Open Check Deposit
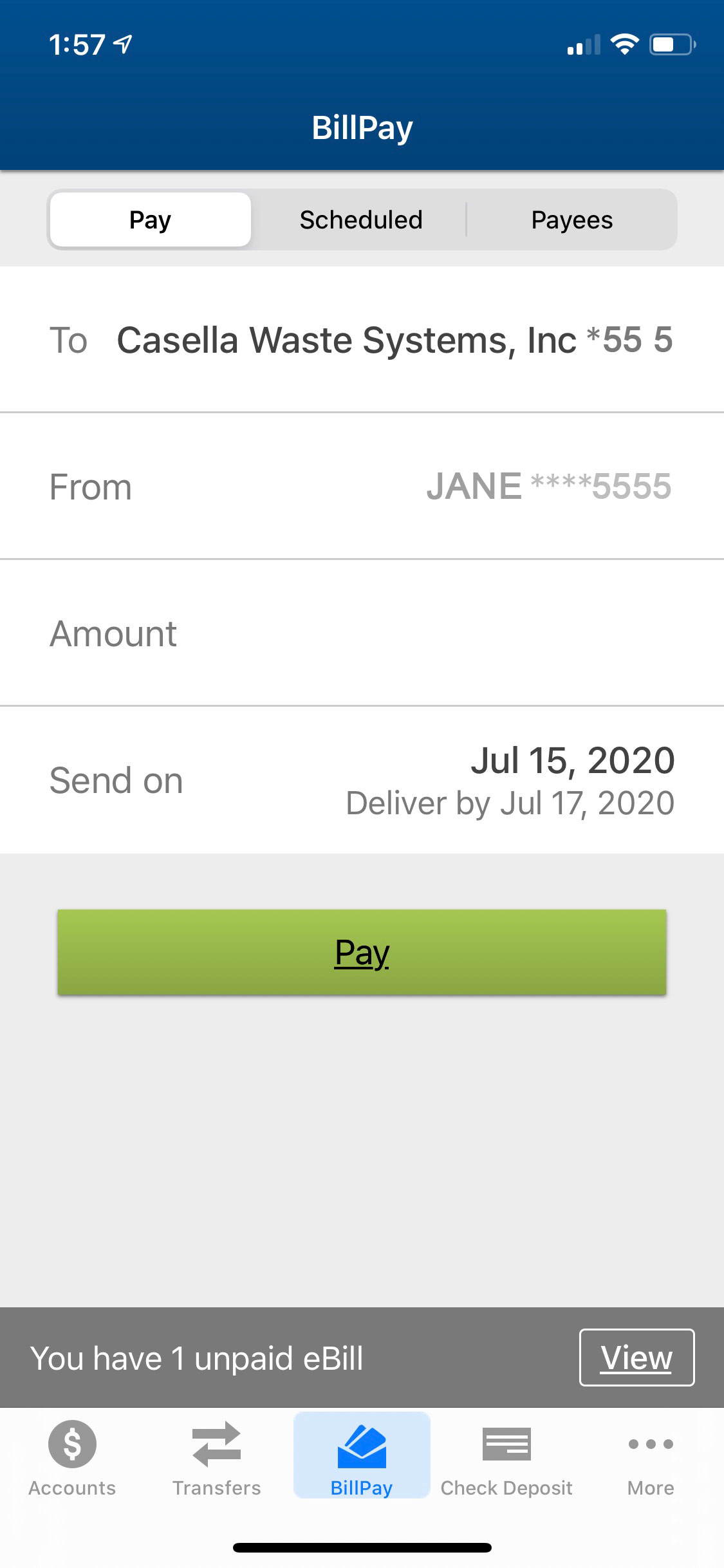The width and height of the screenshot is (724, 1568). point(506,1458)
